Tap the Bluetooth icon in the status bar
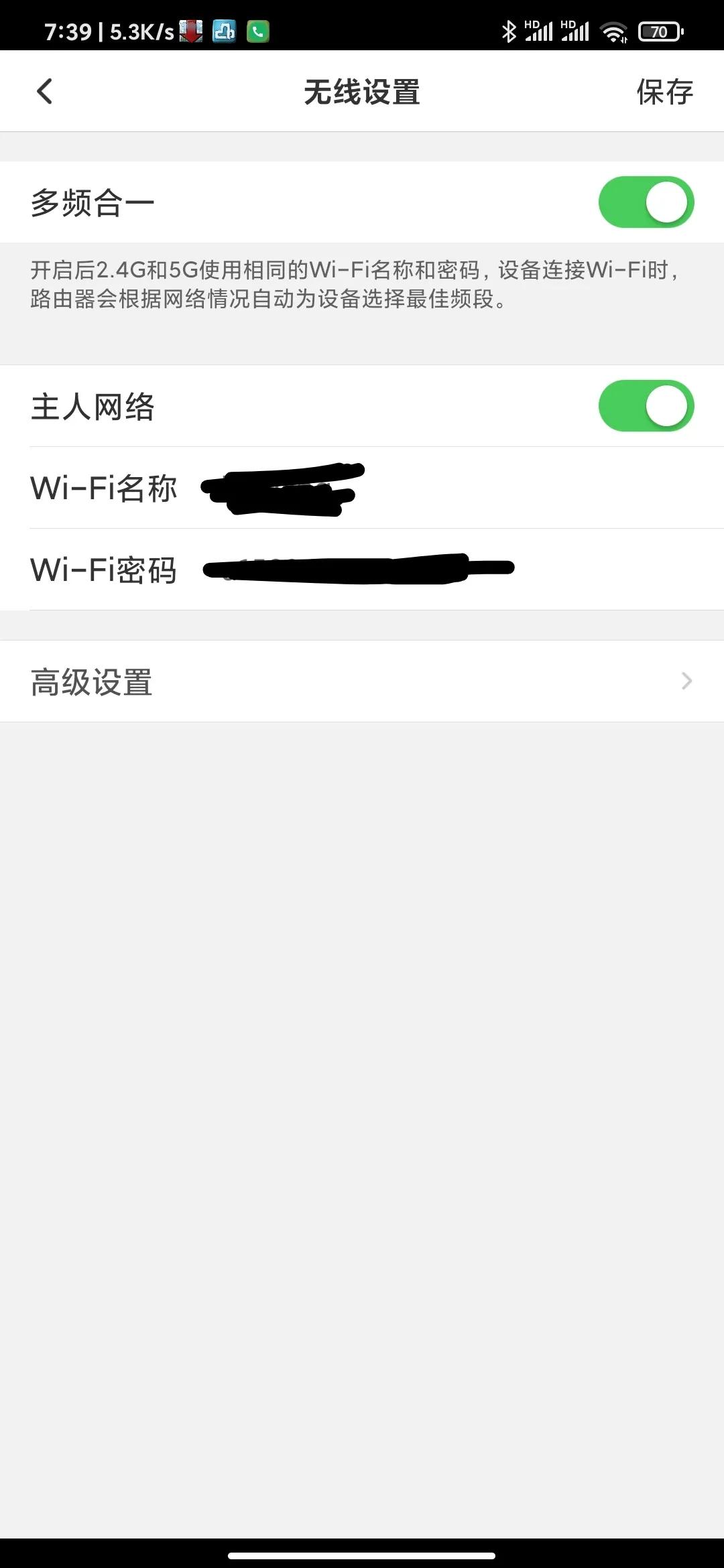The height and width of the screenshot is (1568, 724). click(x=510, y=30)
